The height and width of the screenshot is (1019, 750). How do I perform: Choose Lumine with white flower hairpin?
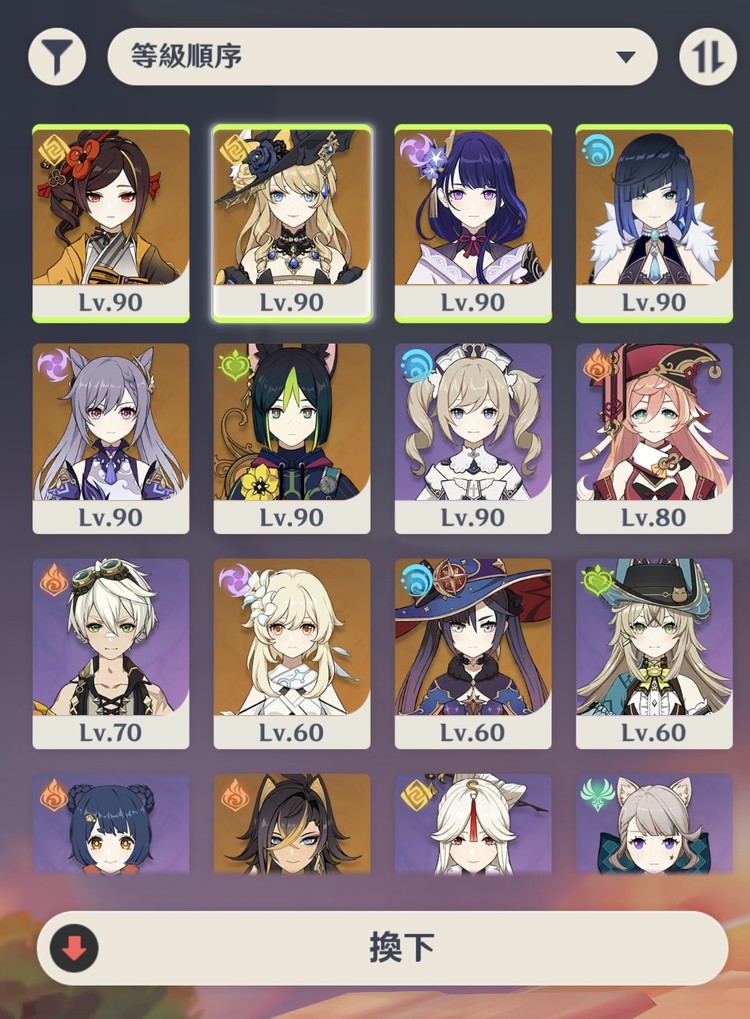(x=291, y=652)
